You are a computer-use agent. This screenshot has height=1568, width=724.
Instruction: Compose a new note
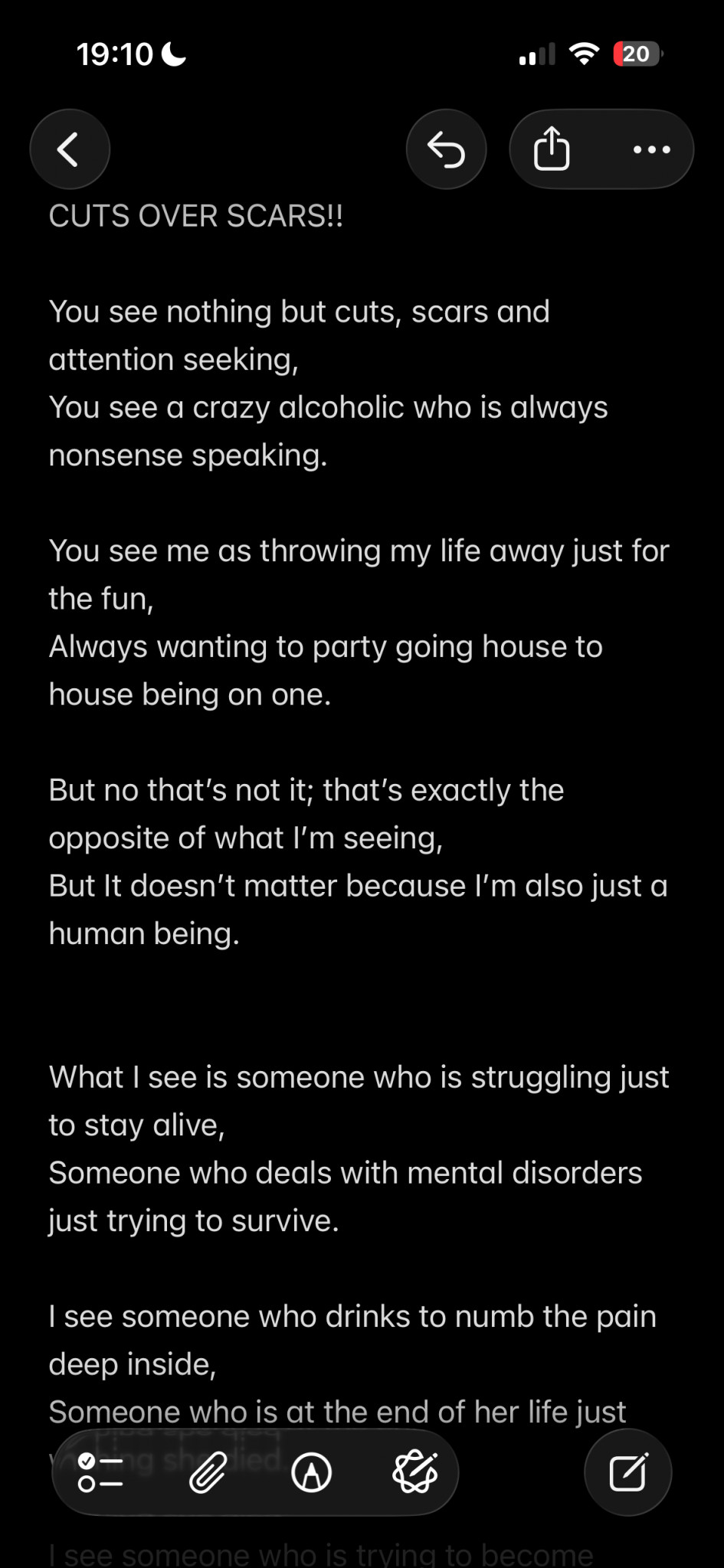(628, 1472)
